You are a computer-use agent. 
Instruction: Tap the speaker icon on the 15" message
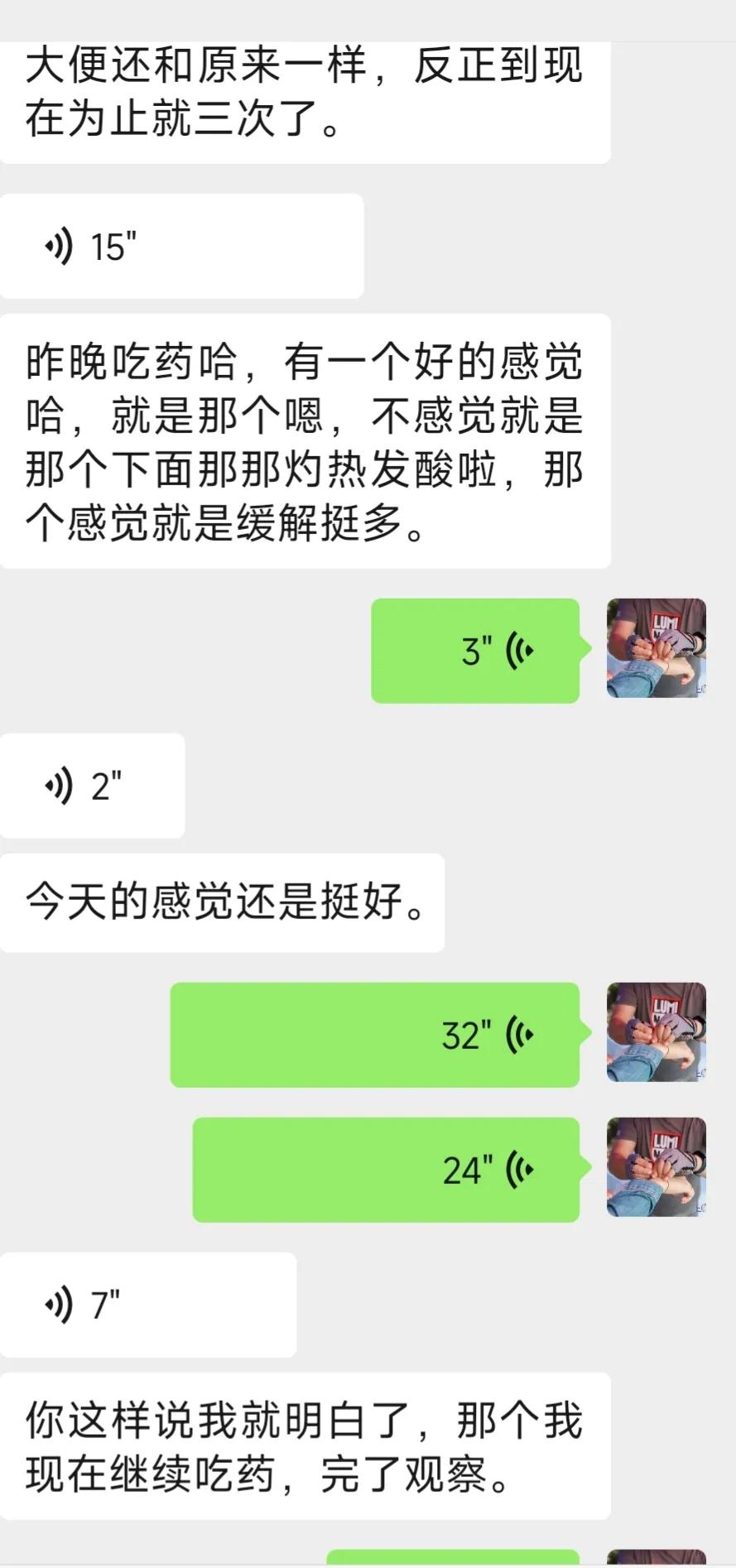(58, 245)
